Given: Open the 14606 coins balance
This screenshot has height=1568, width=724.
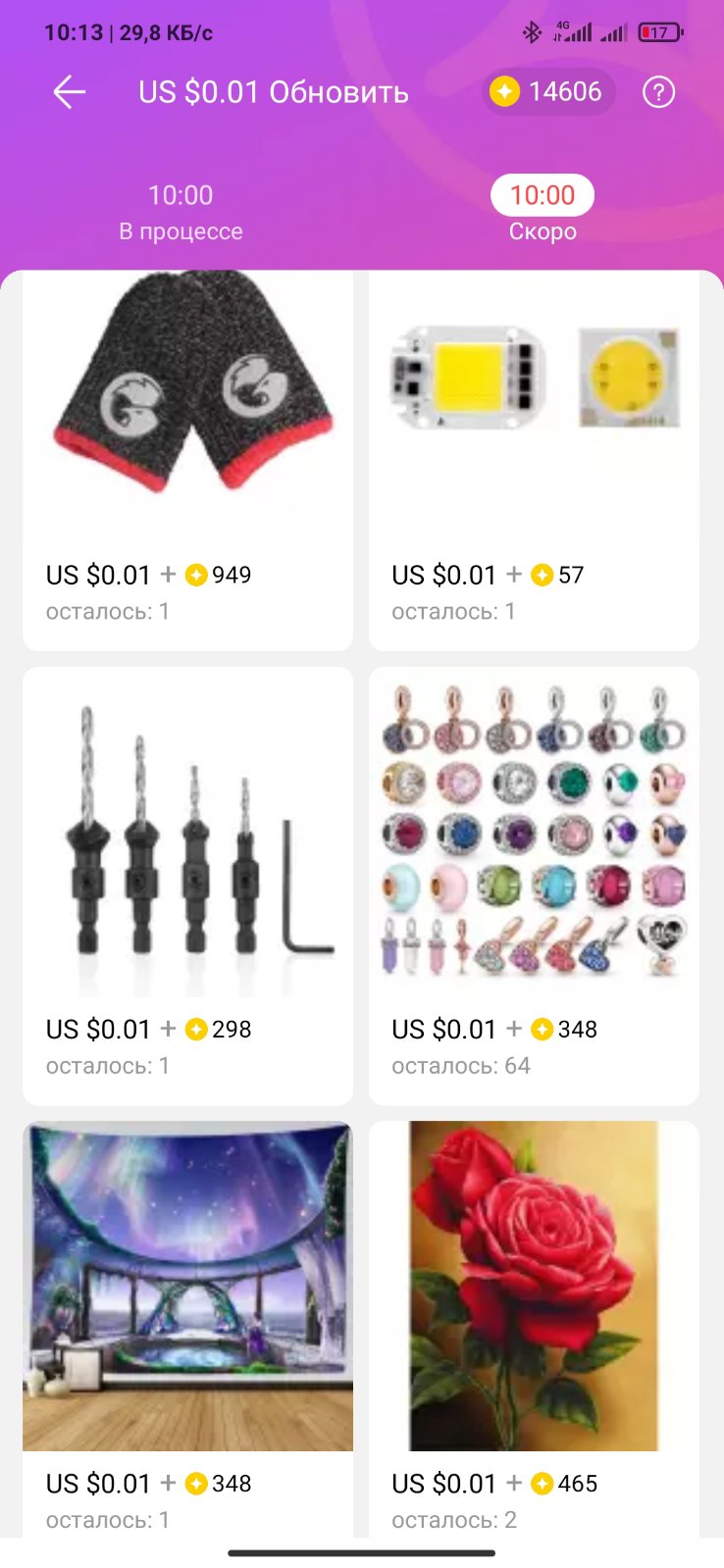Looking at the screenshot, I should coord(548,92).
